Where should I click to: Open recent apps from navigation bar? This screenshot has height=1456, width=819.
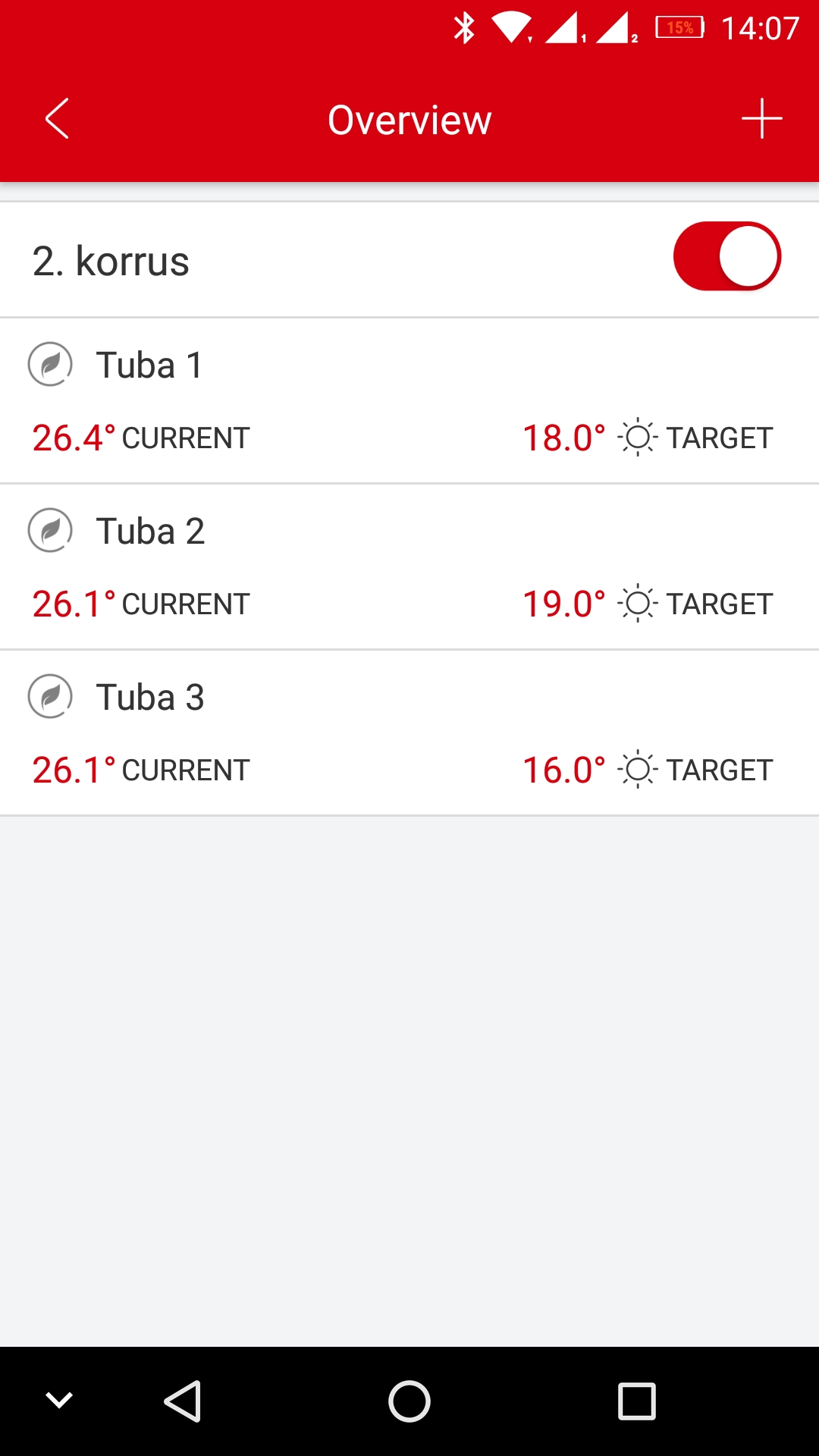[637, 1401]
